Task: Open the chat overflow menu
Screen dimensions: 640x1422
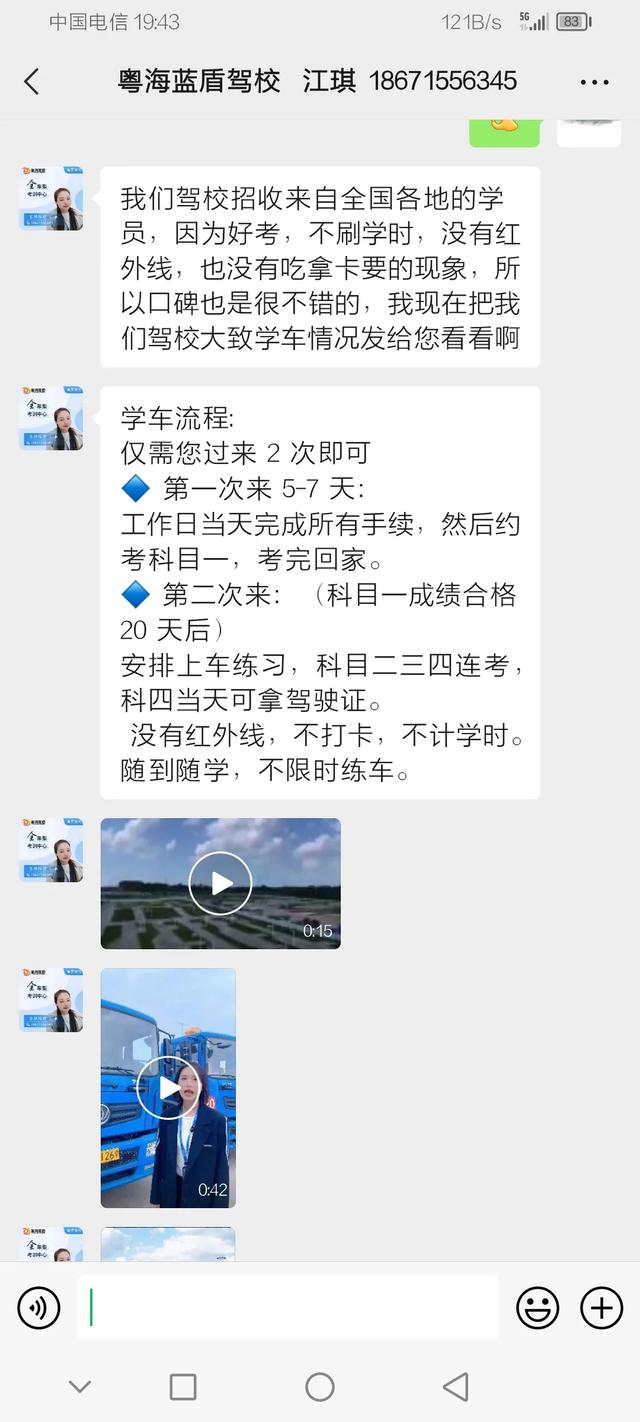Action: (594, 82)
